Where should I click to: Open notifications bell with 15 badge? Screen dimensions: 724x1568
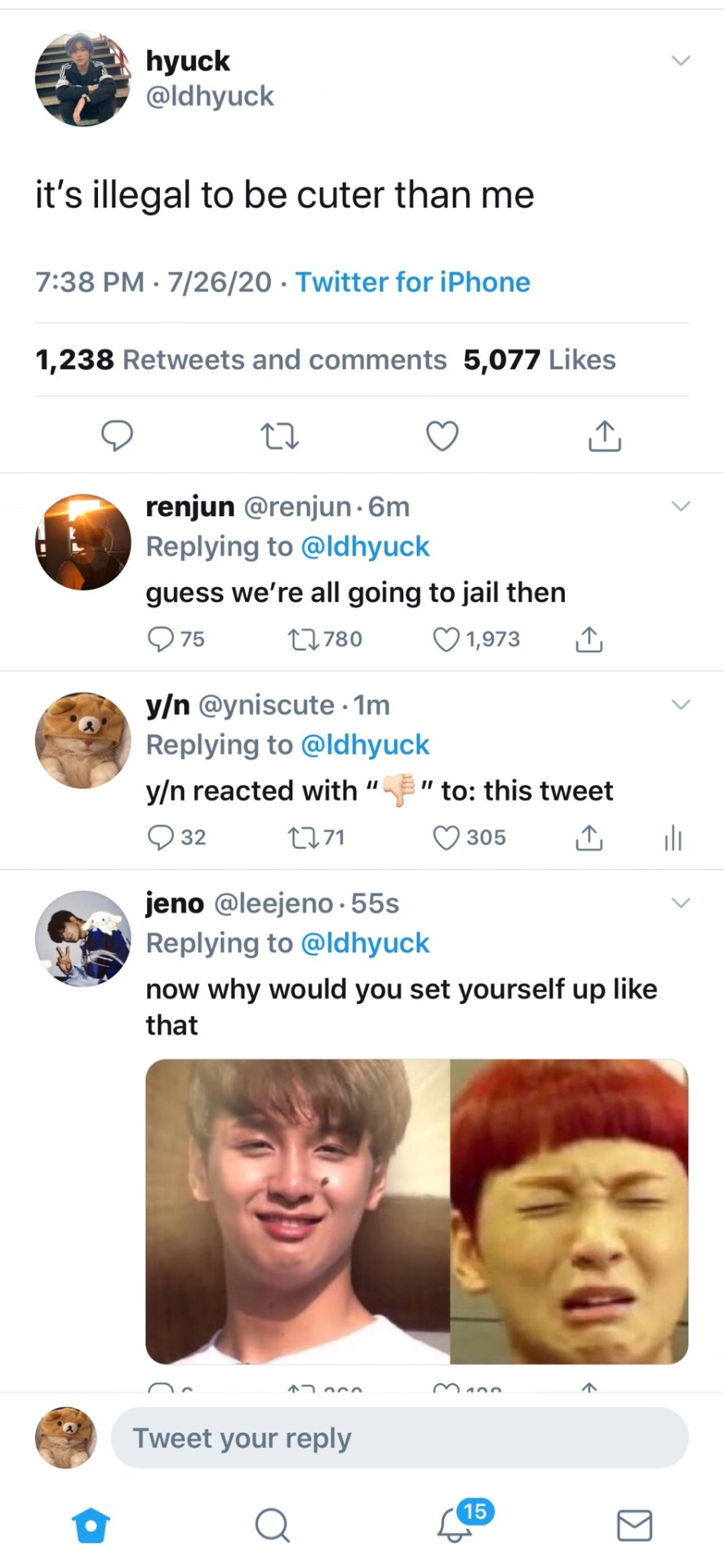tap(455, 1525)
